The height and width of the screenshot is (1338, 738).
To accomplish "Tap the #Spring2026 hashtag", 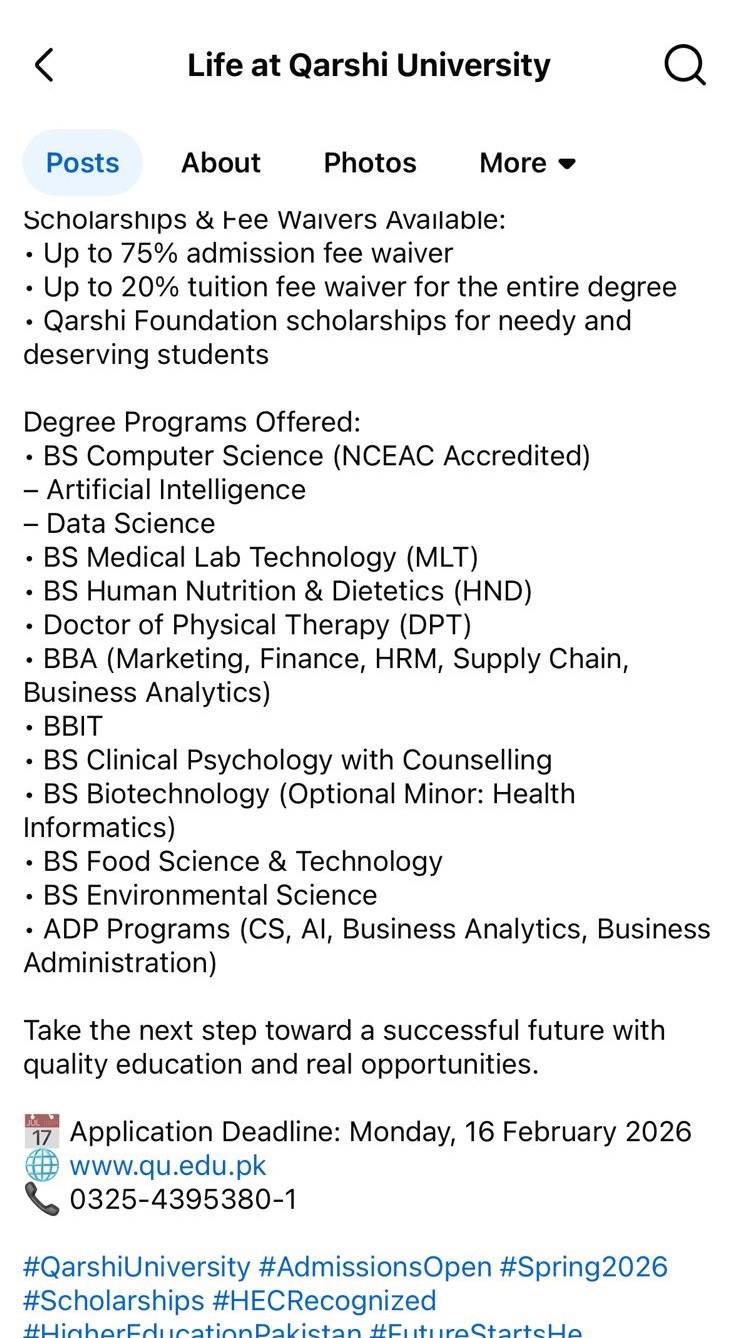I will (x=584, y=1267).
